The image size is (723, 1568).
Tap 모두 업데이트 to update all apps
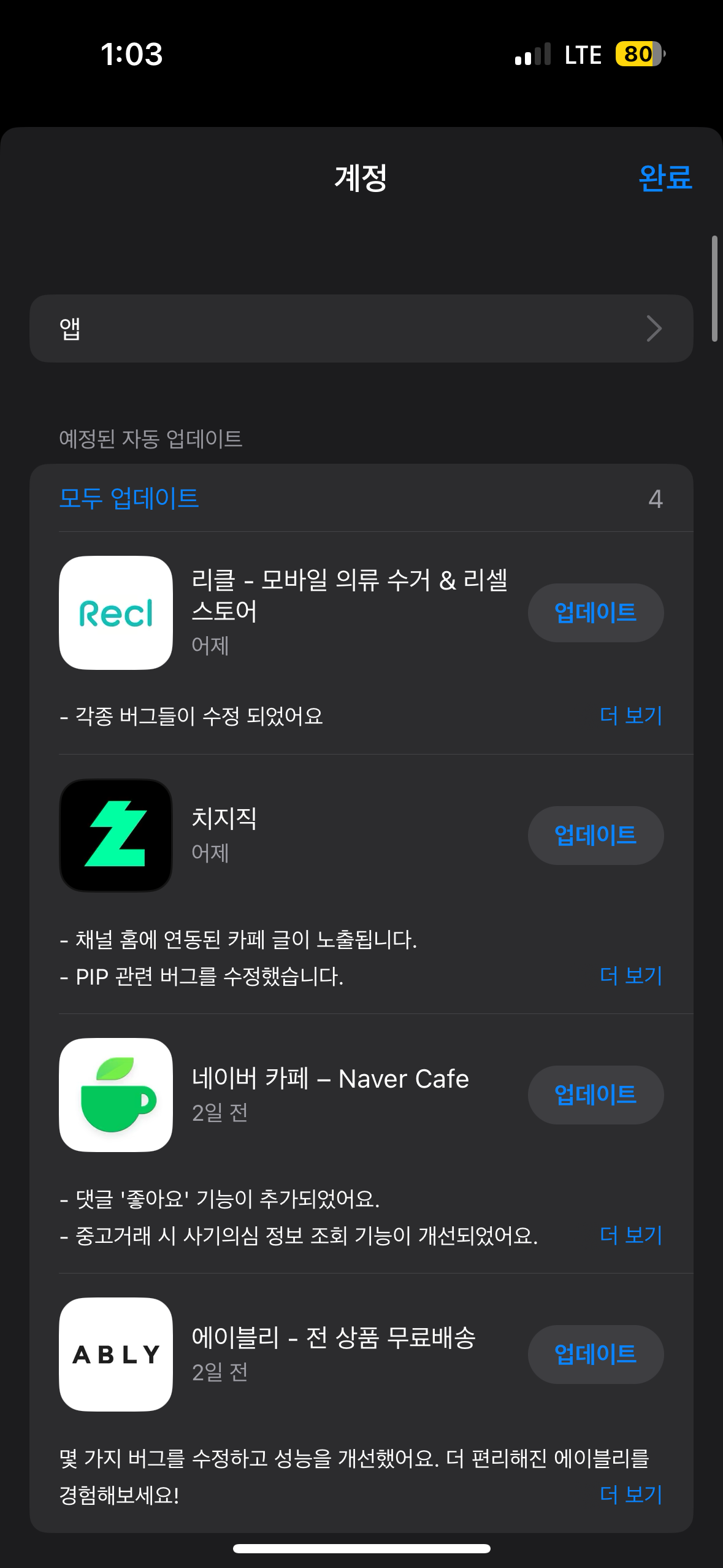129,498
